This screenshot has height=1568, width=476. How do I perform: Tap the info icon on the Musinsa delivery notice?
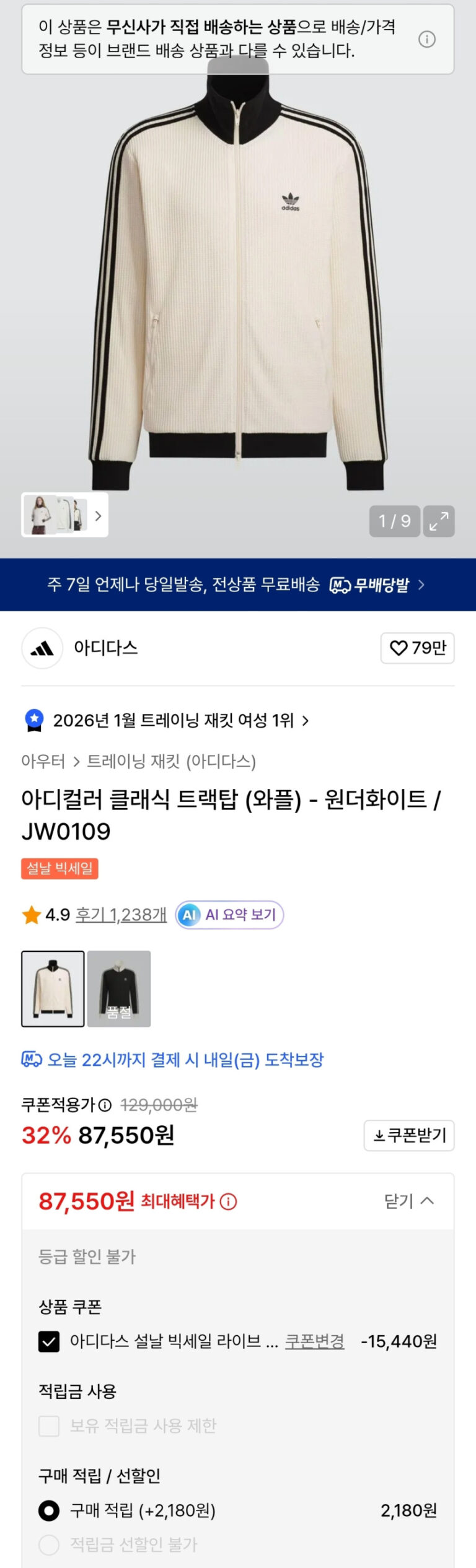(427, 39)
